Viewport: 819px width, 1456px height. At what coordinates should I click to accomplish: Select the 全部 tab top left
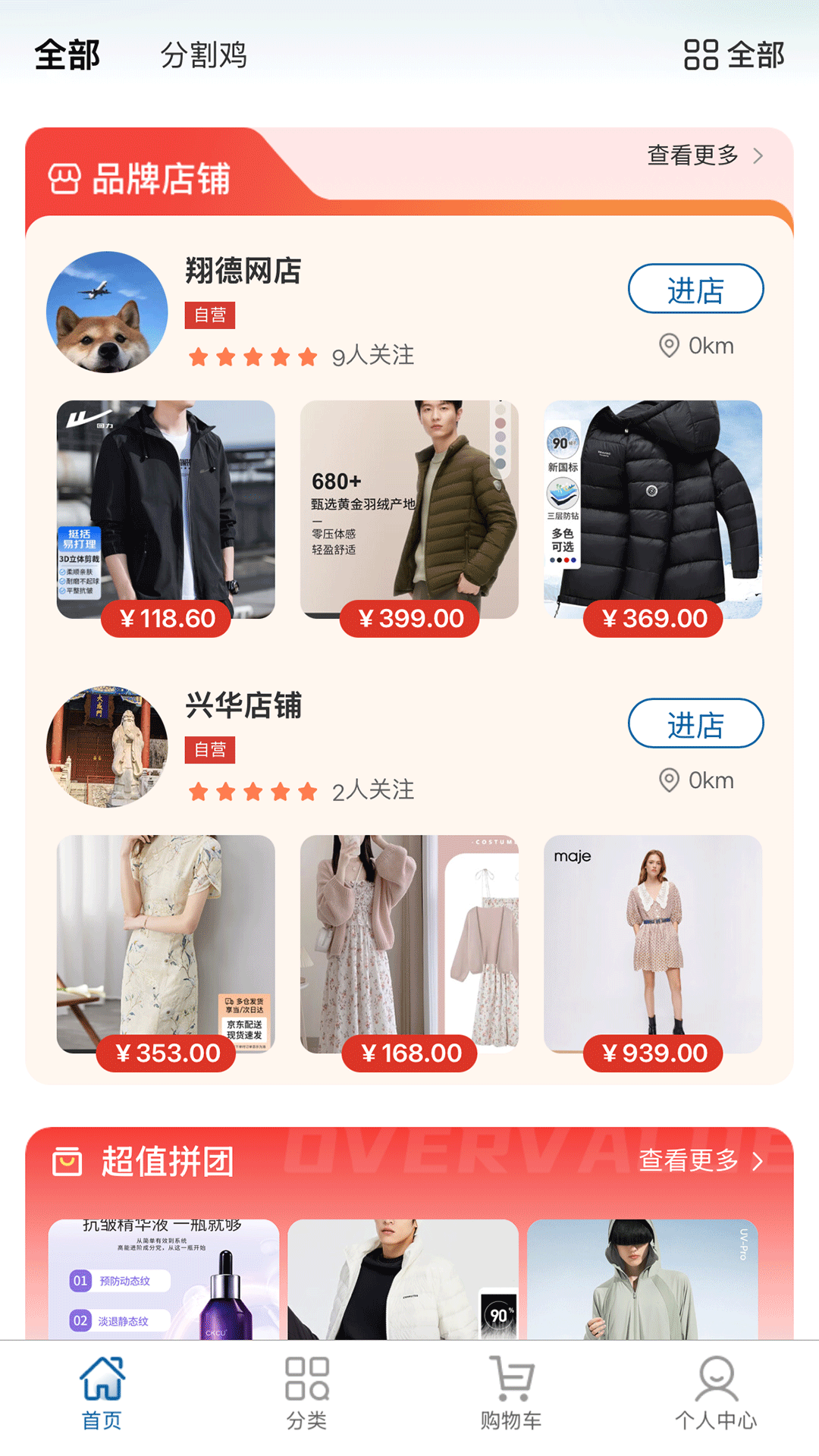67,55
